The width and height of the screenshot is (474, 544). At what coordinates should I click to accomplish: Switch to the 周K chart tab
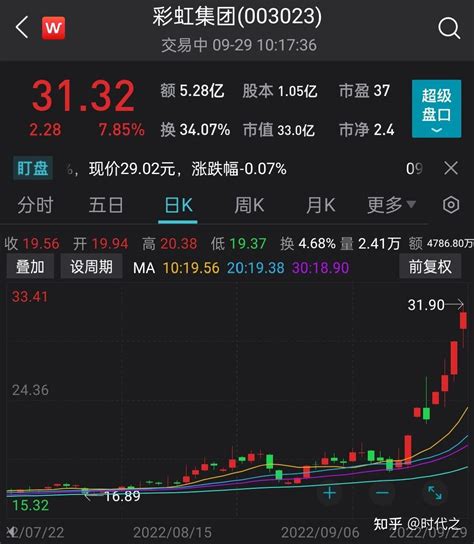click(249, 205)
